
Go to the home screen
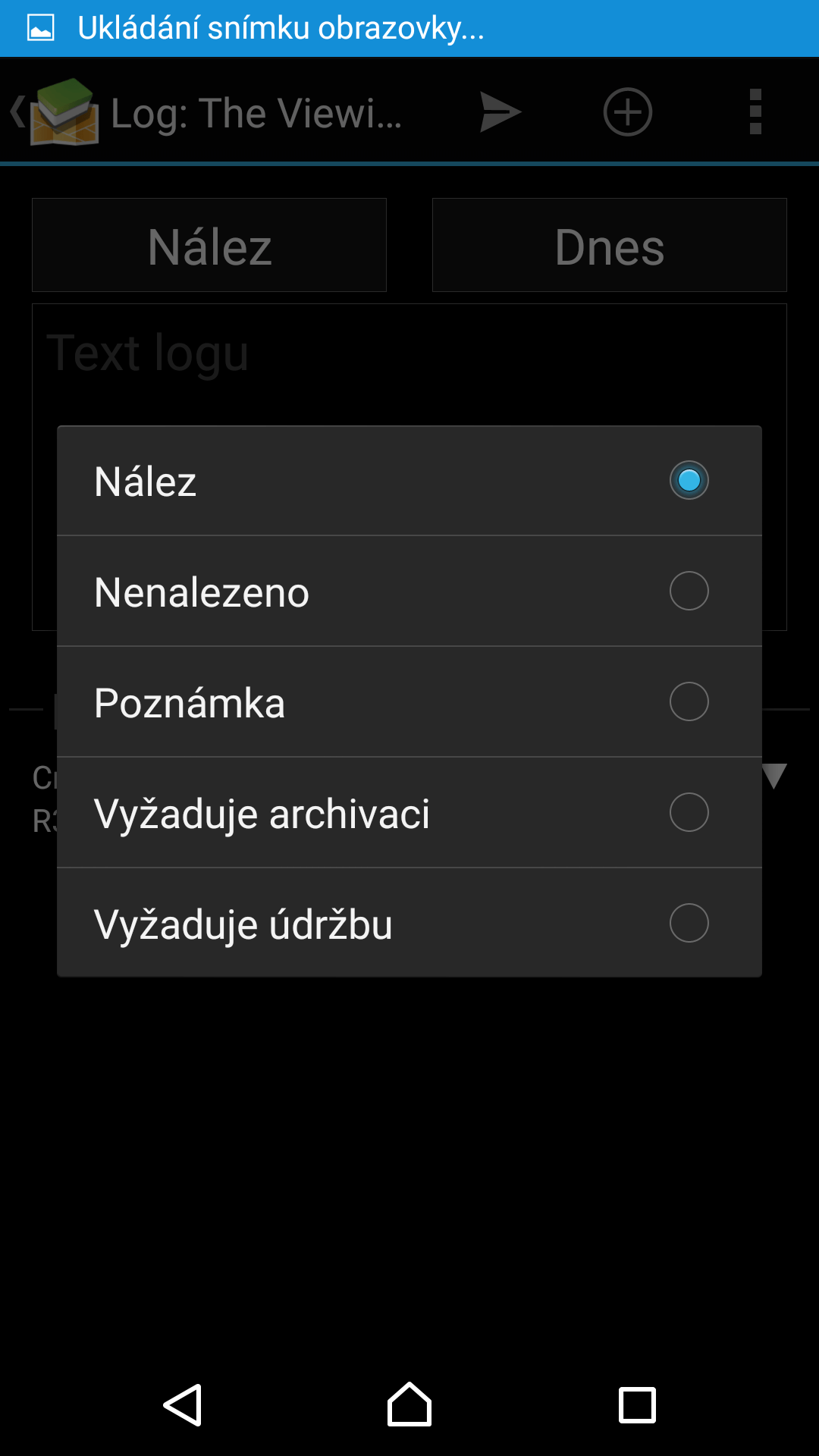pyautogui.click(x=409, y=1405)
